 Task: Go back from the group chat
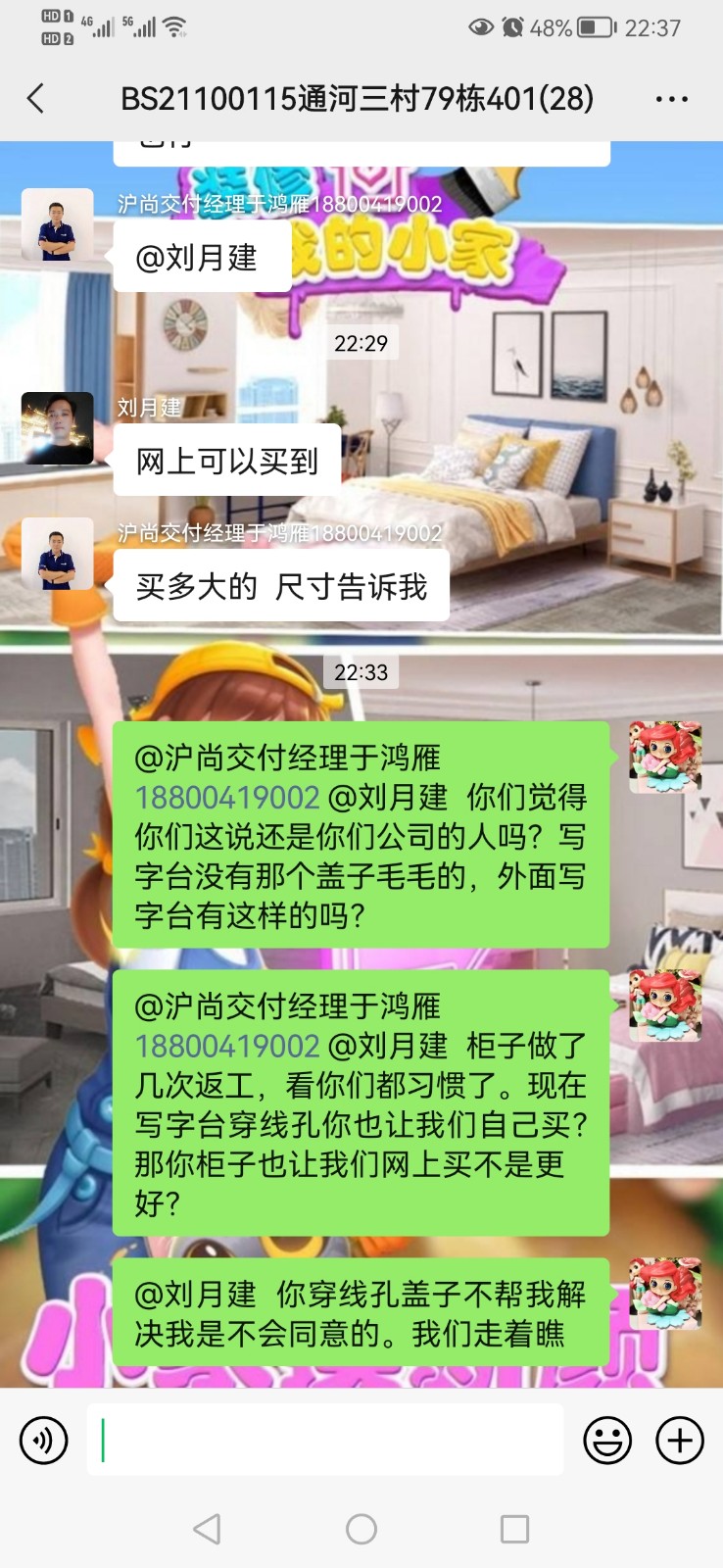pos(36,98)
